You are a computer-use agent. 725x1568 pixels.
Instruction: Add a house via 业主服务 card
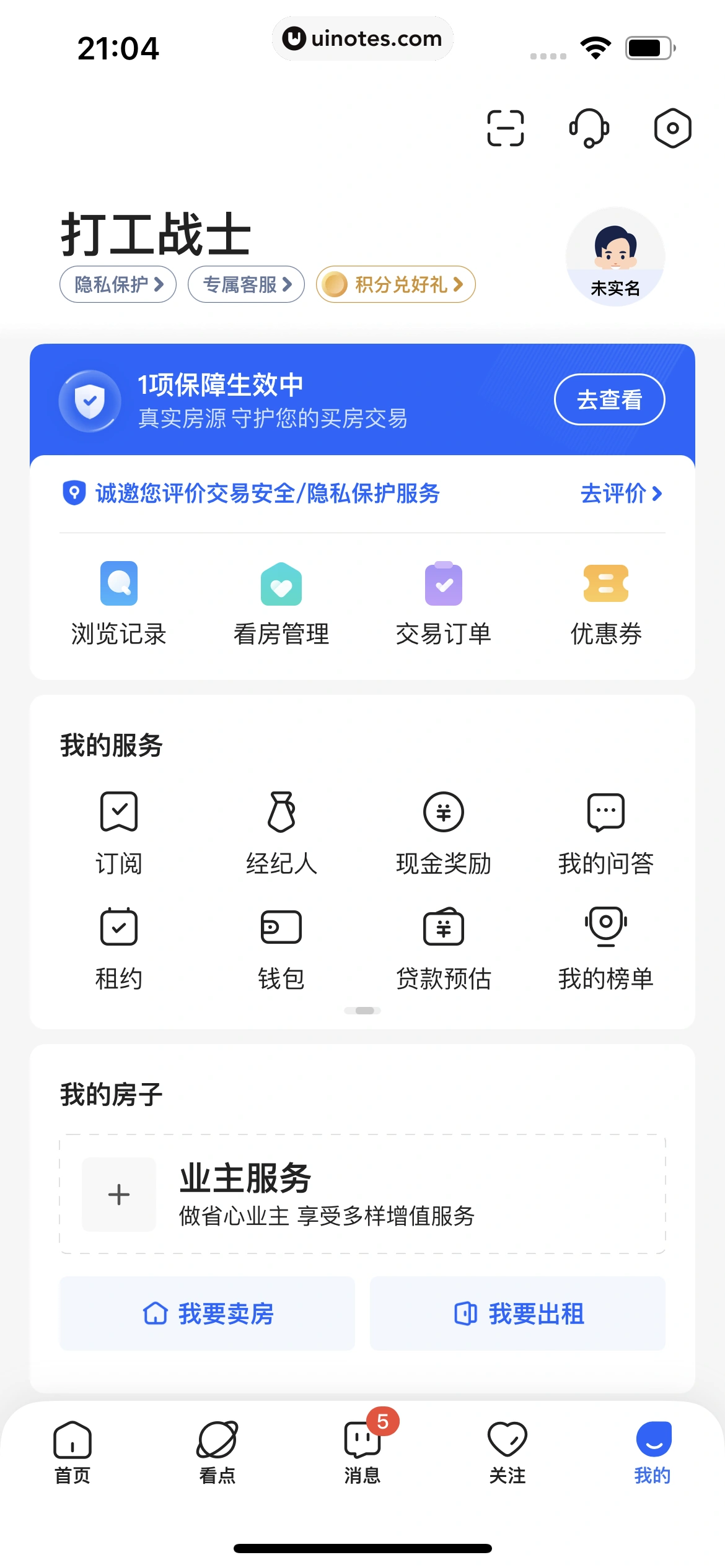click(x=119, y=1194)
